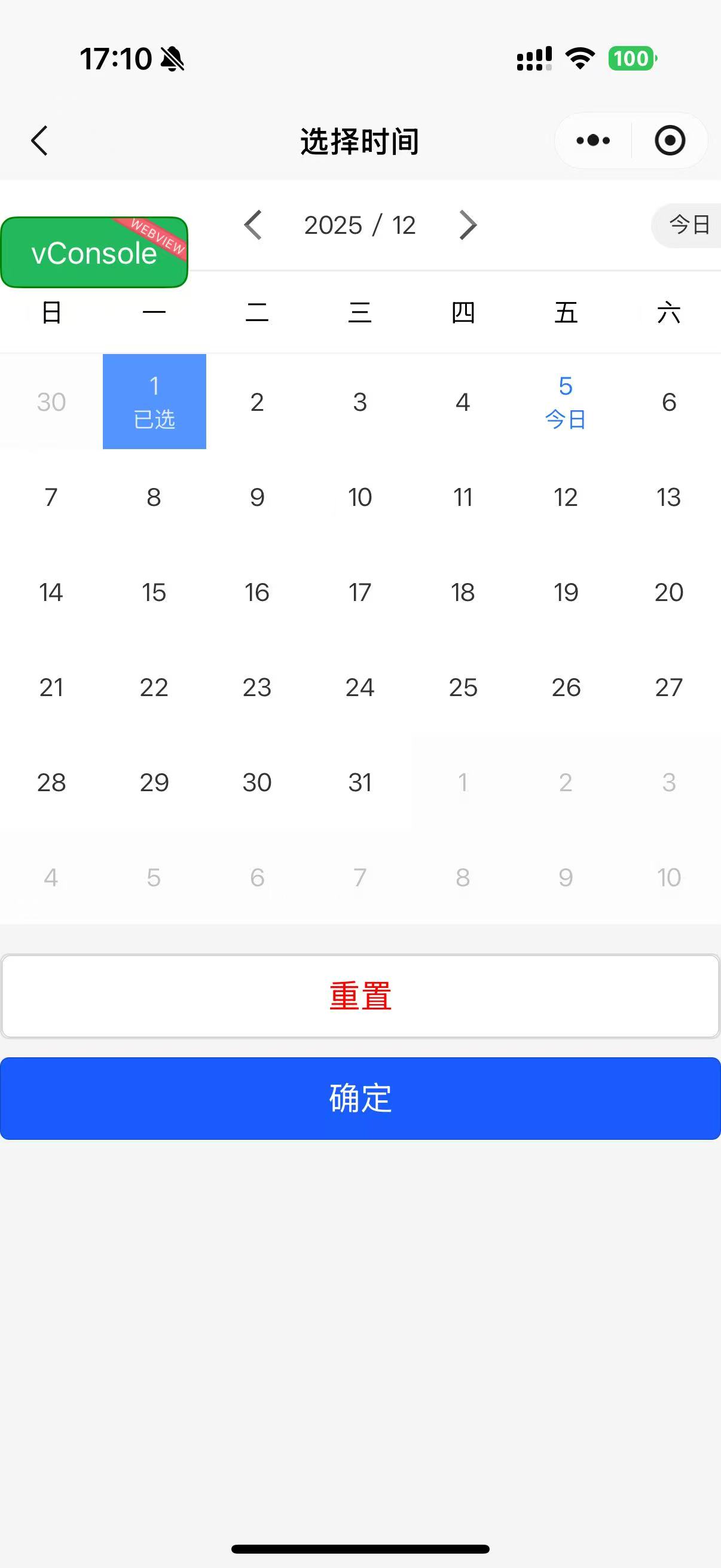This screenshot has width=721, height=1568.
Task: Pick December 9 on the calendar
Action: [257, 498]
